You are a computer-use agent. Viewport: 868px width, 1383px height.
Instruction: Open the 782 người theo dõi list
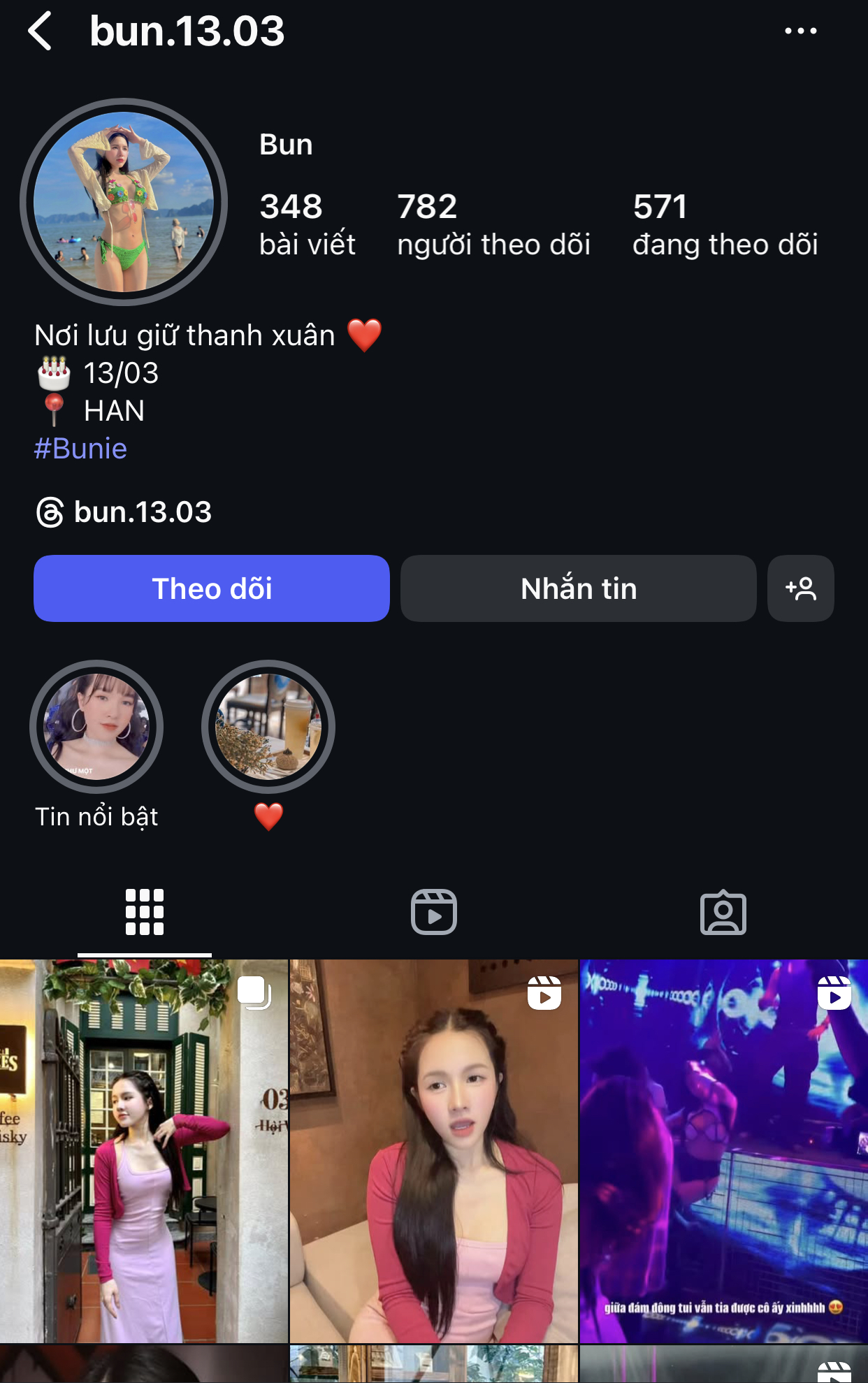tap(493, 224)
